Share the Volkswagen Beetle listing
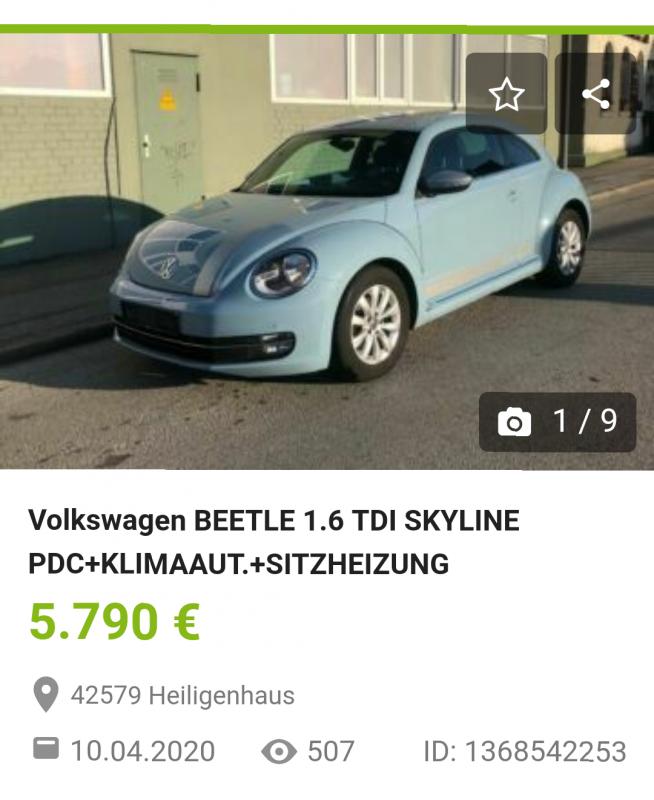Screen dimensions: 654x800 click(597, 94)
